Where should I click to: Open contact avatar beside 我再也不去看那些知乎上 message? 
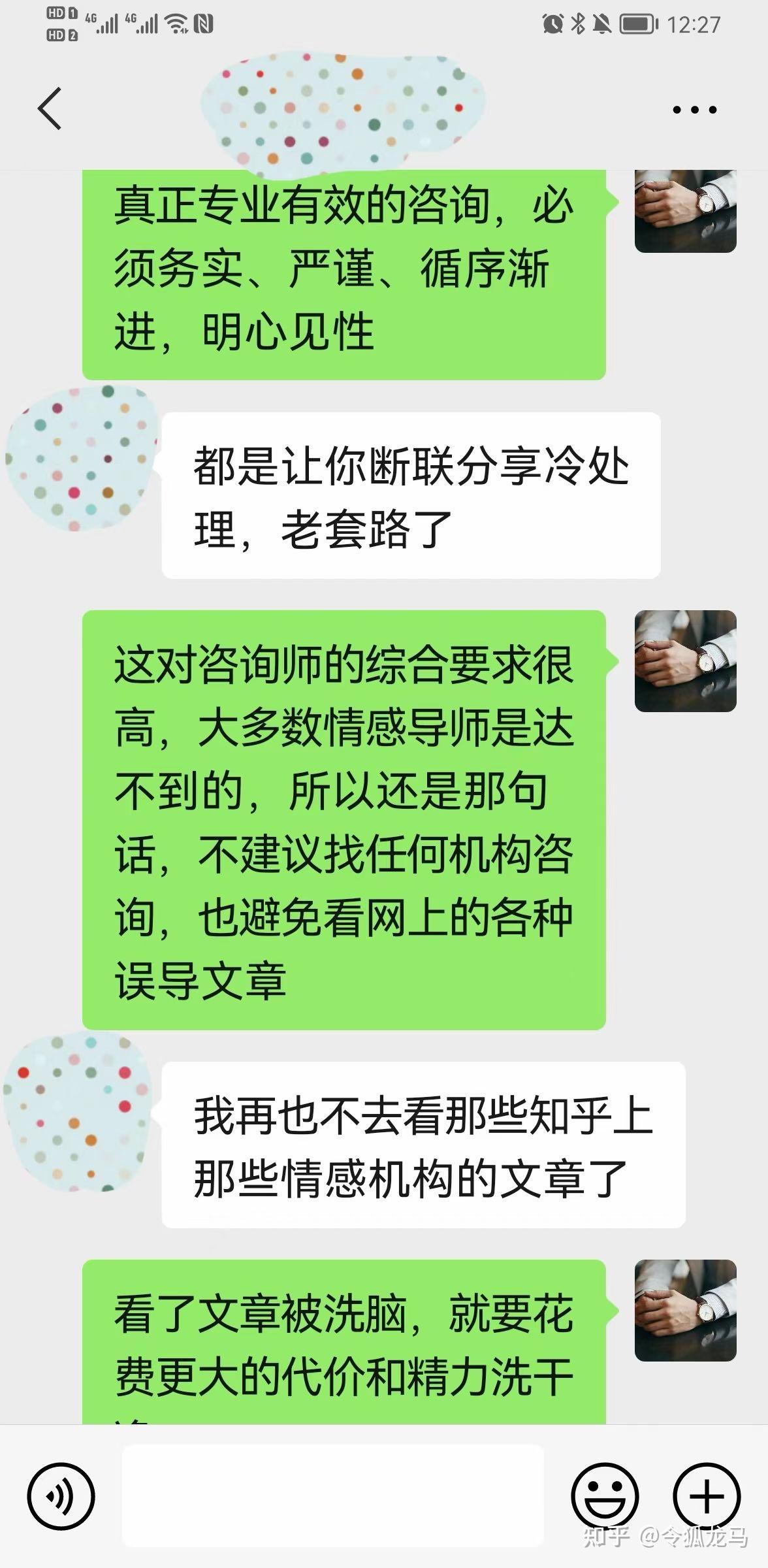point(77,1111)
